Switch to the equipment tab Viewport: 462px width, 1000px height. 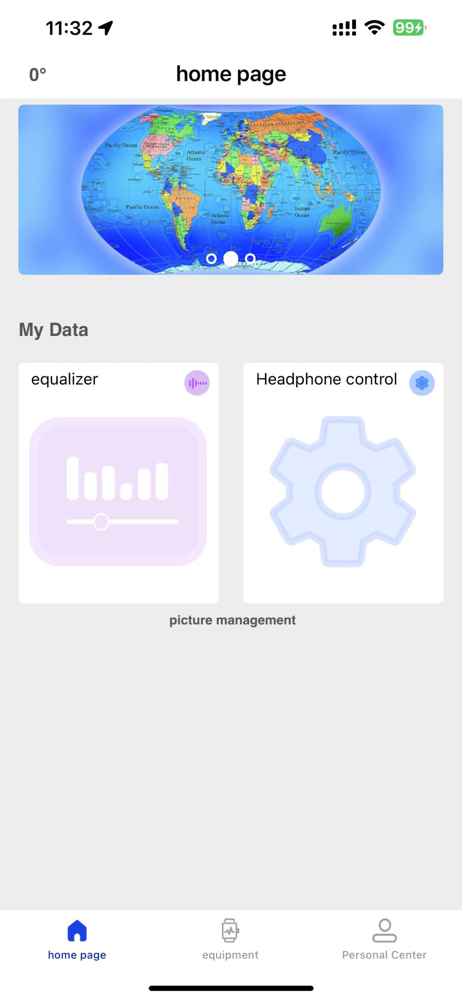230,939
